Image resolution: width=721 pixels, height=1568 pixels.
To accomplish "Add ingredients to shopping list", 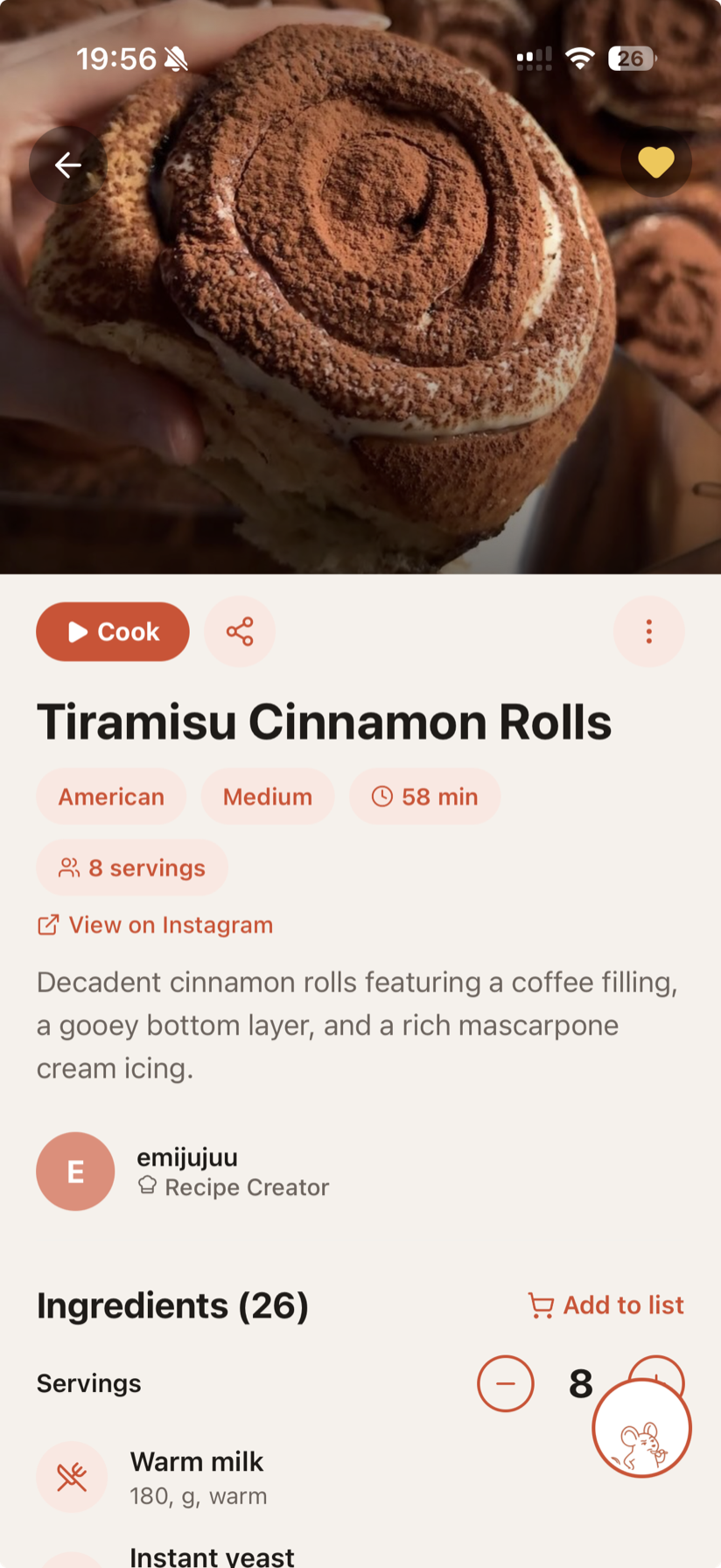I will (x=605, y=1305).
